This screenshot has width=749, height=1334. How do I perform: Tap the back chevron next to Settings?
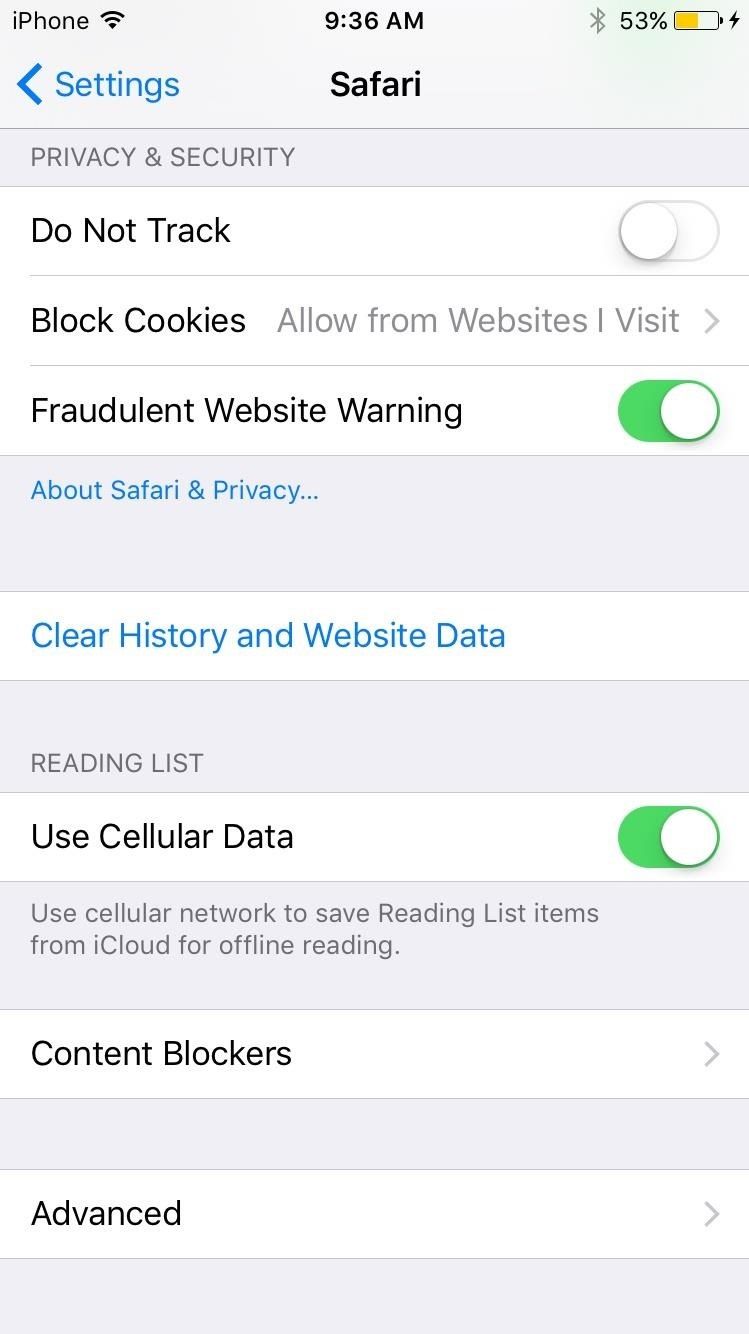click(x=29, y=85)
